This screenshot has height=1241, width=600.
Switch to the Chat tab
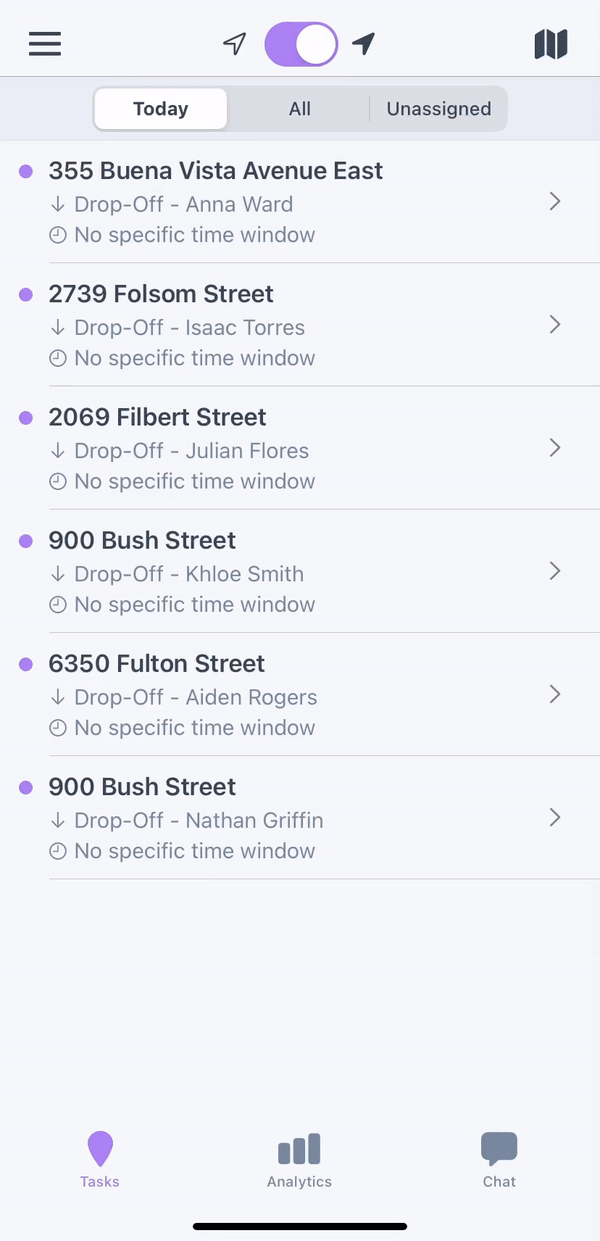499,1160
